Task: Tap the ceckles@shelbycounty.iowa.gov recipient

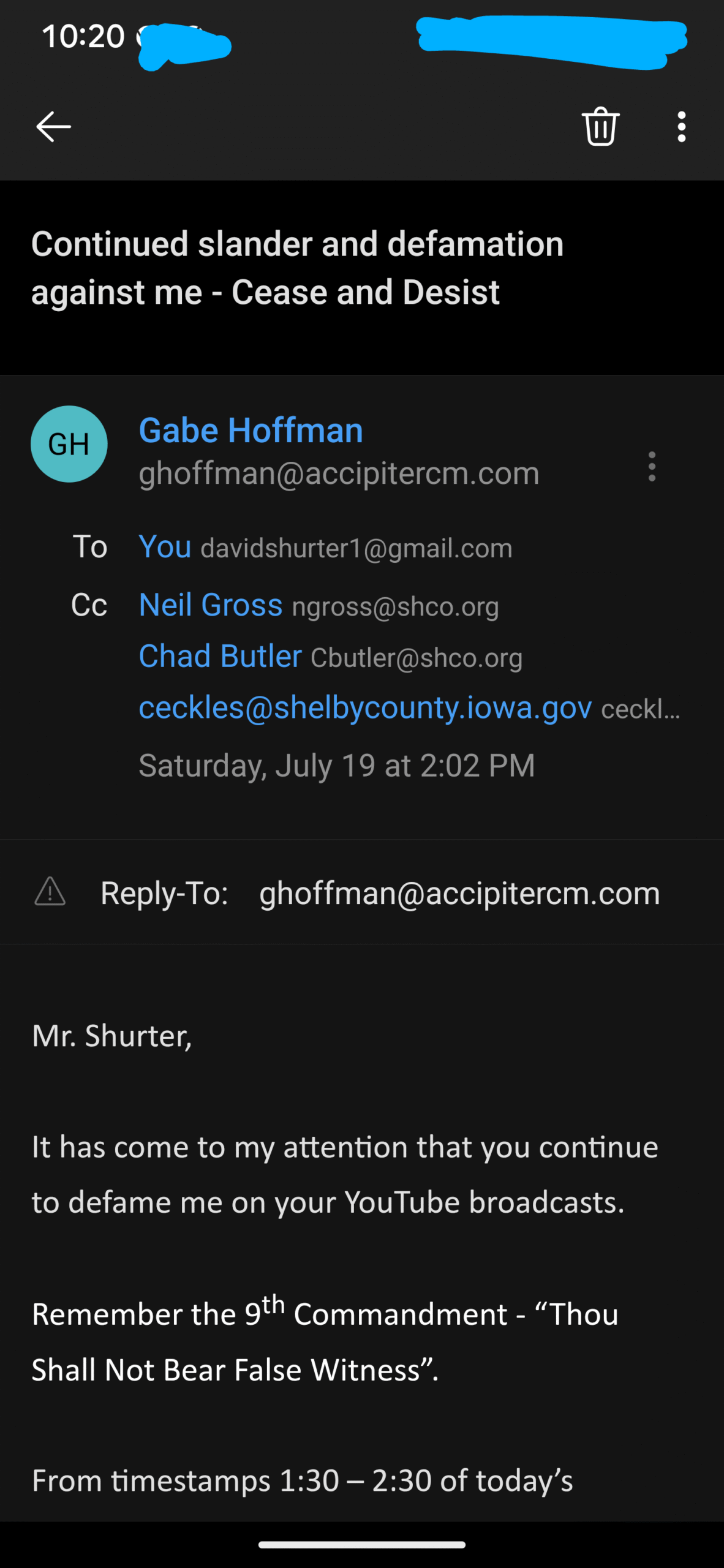Action: [x=365, y=707]
